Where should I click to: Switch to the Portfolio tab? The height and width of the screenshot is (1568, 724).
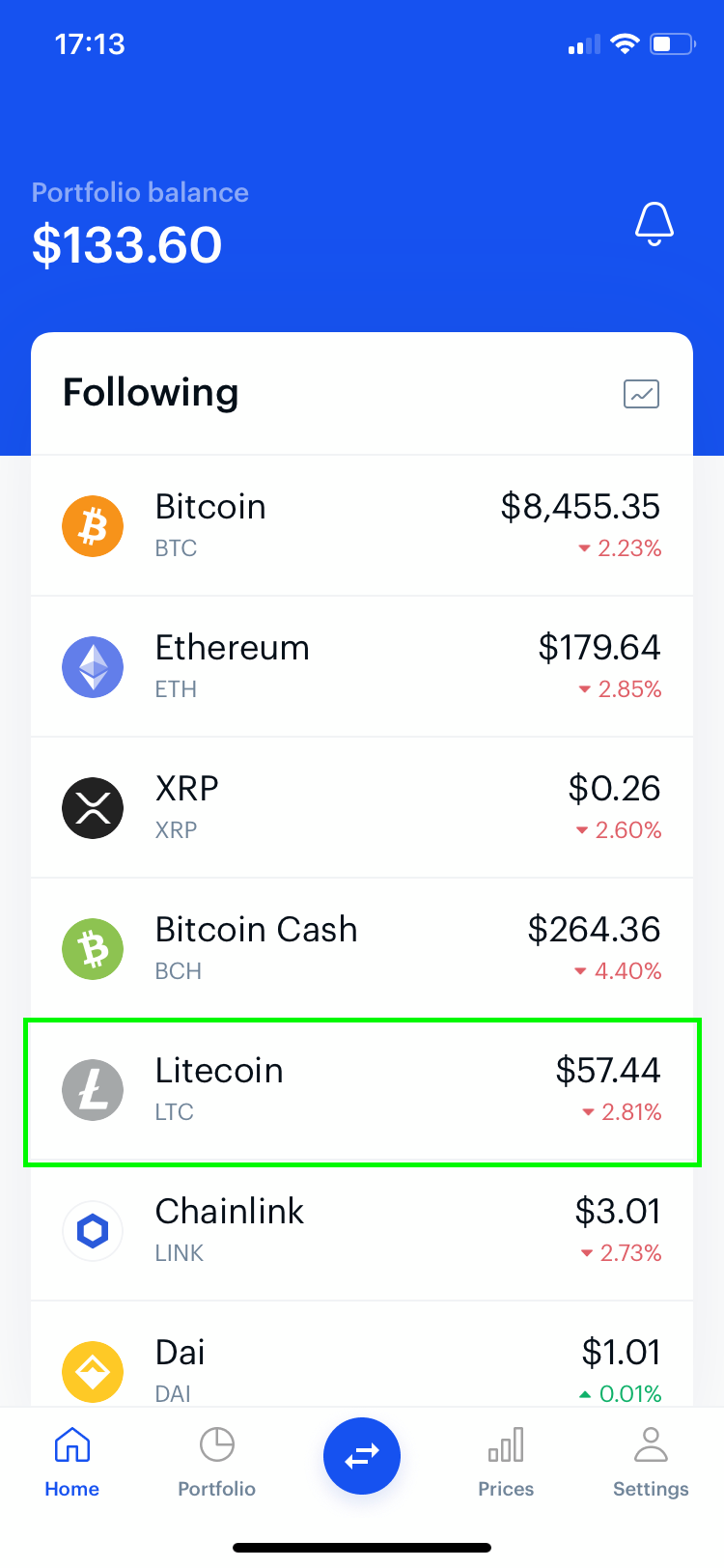coord(216,1462)
